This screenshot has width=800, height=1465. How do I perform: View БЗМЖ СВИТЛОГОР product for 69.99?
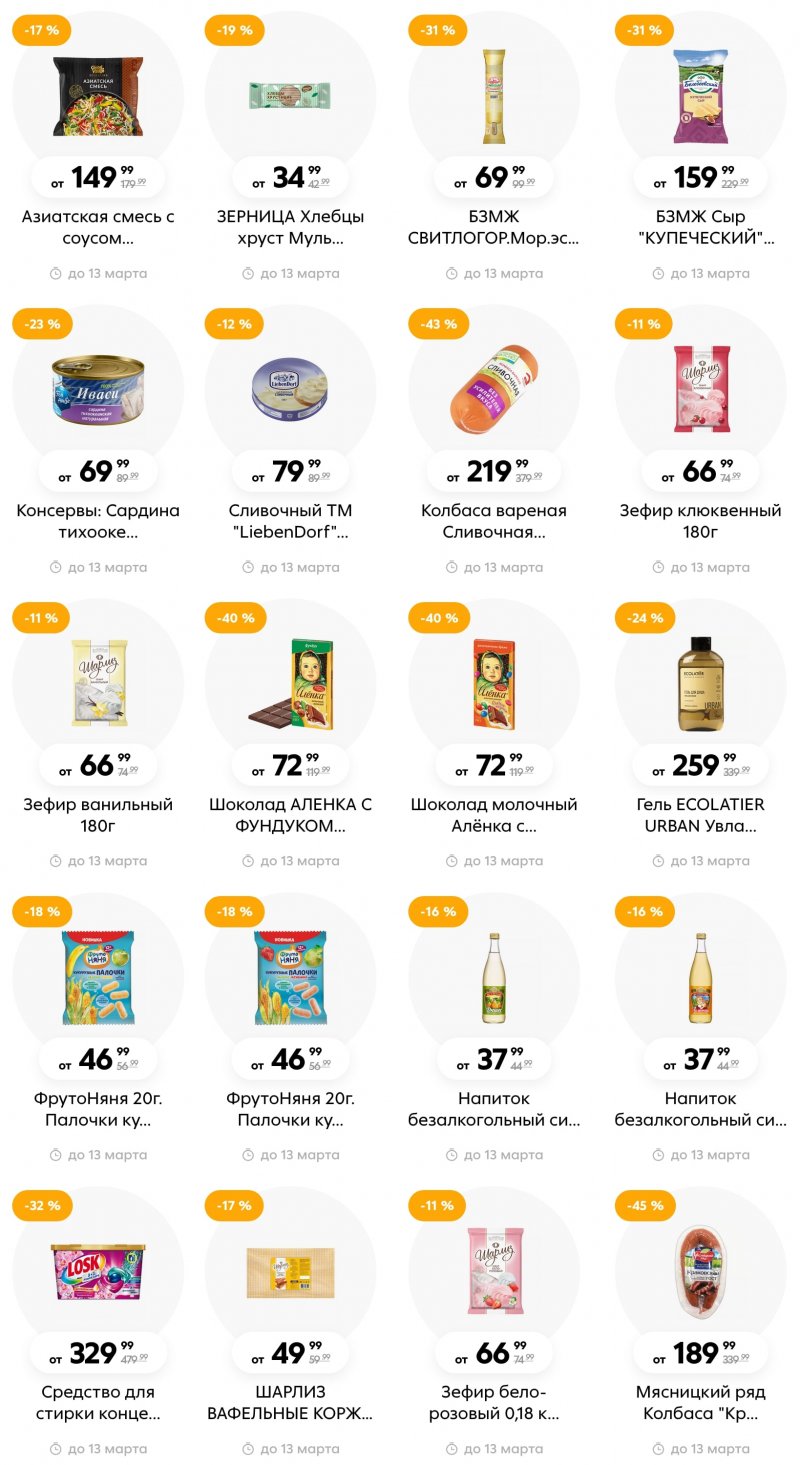click(493, 97)
